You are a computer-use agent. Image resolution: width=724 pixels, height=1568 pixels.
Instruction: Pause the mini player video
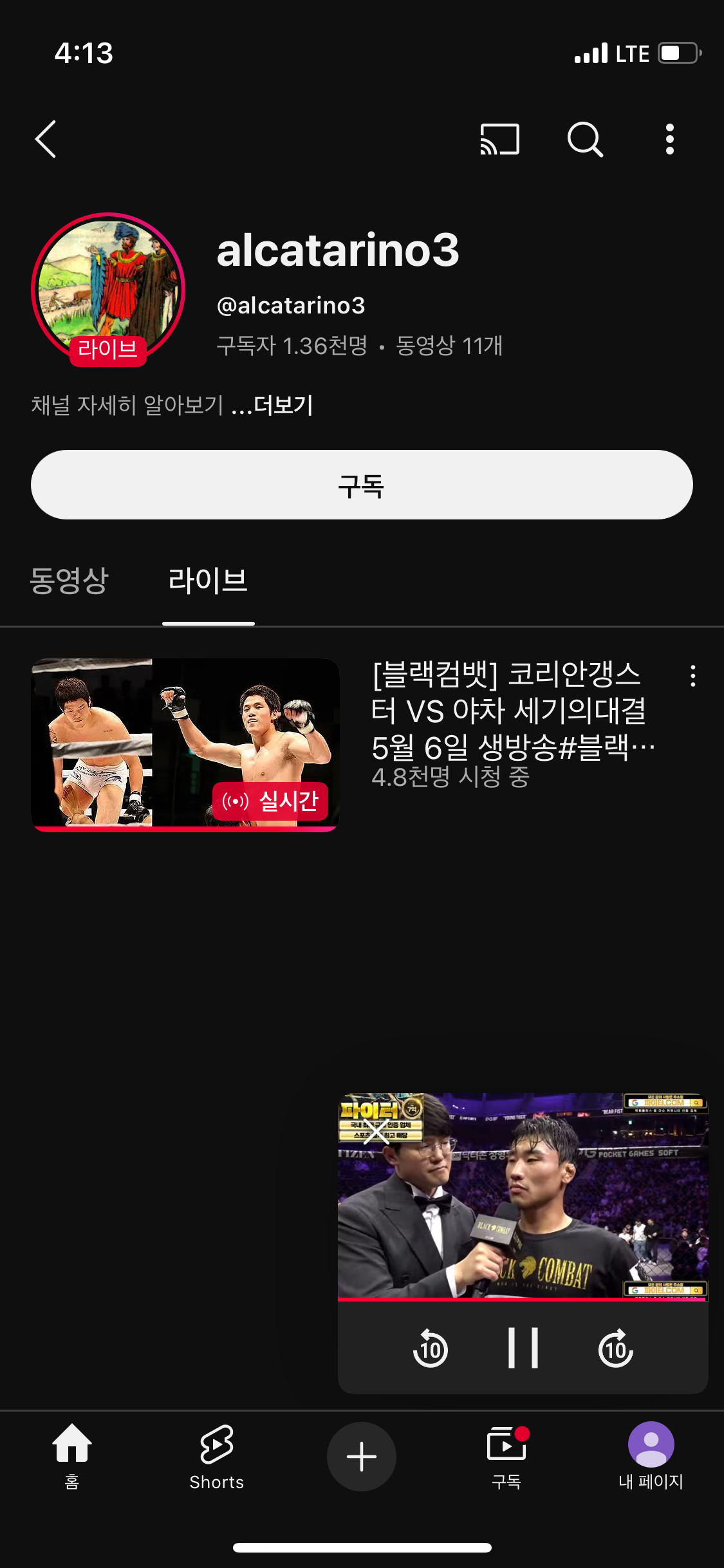point(523,1348)
